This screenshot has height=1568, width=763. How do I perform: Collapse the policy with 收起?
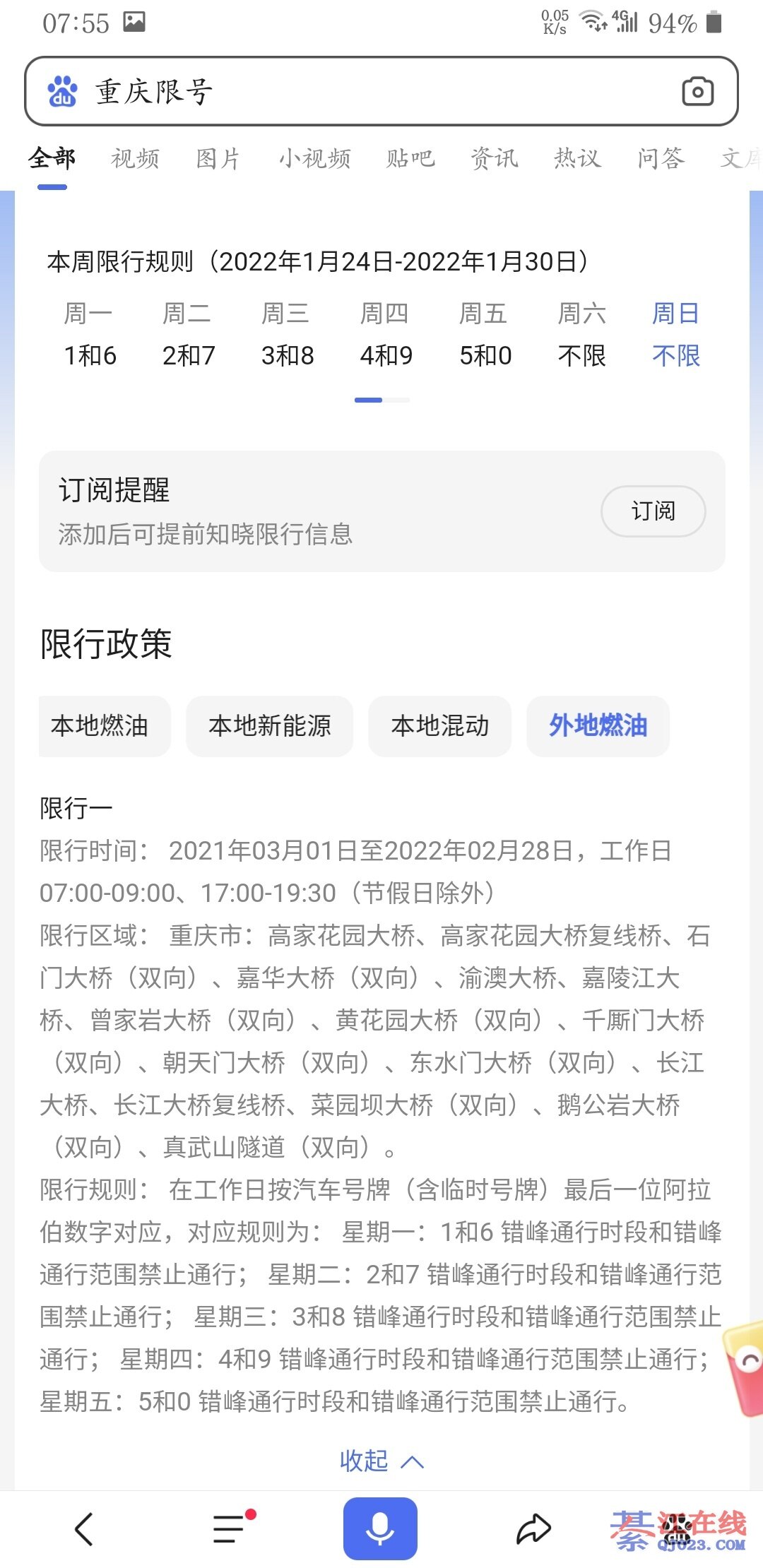coord(381,1461)
